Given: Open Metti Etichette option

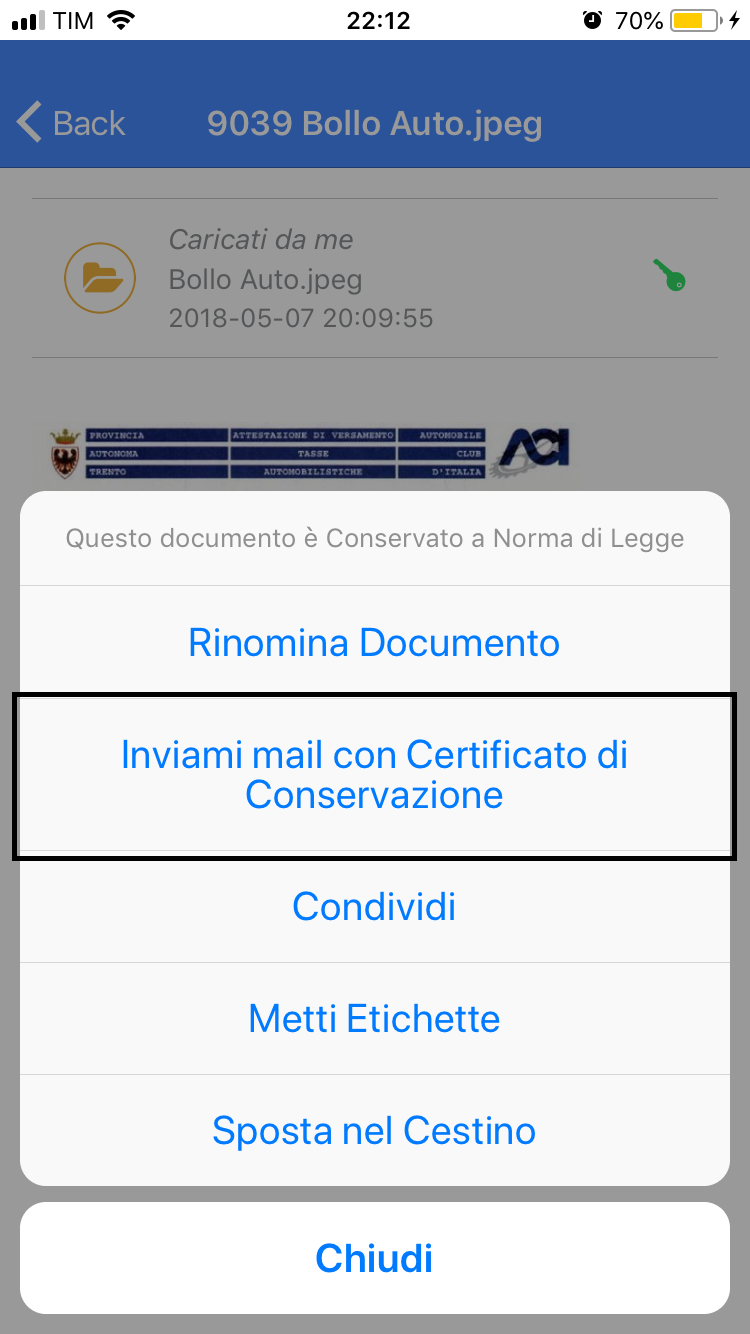Looking at the screenshot, I should click(x=374, y=1019).
